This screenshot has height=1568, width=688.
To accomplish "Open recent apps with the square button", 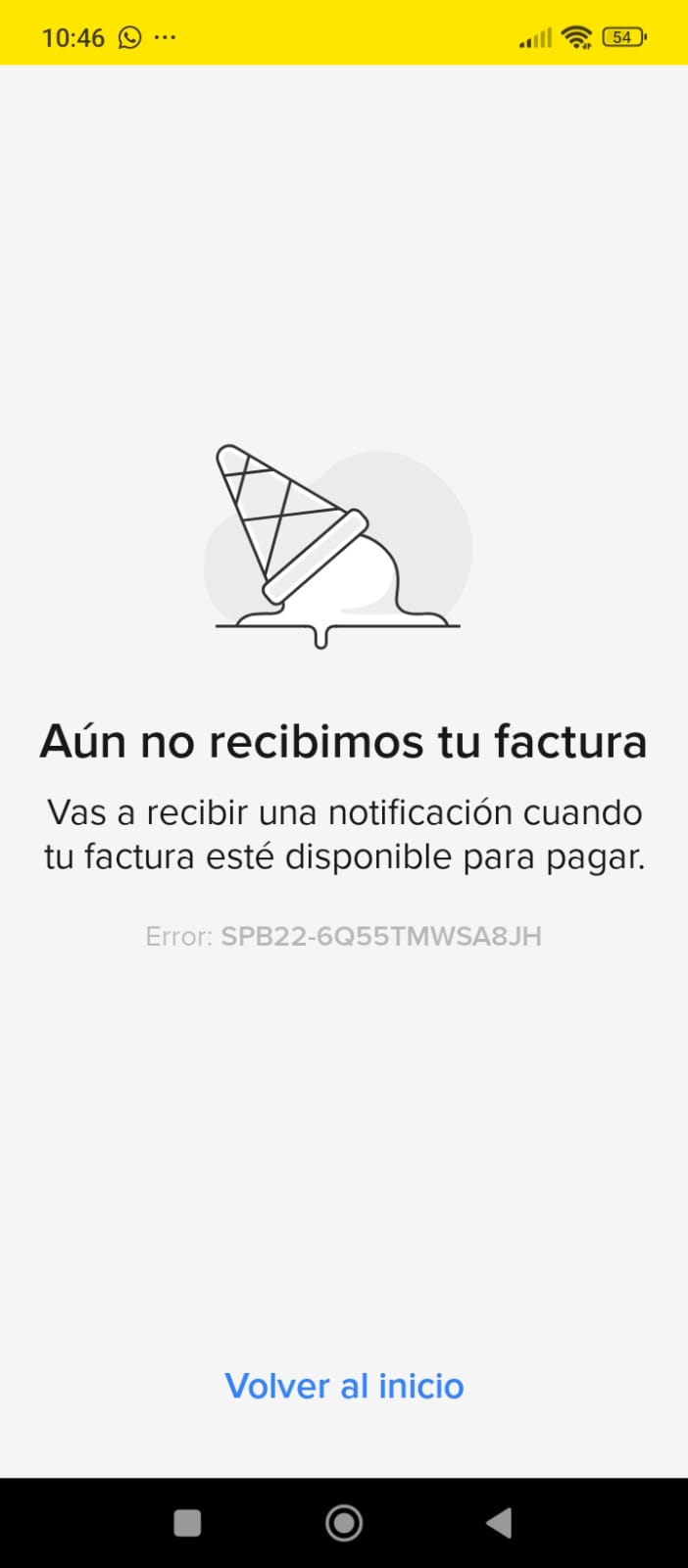I will coord(187,1522).
